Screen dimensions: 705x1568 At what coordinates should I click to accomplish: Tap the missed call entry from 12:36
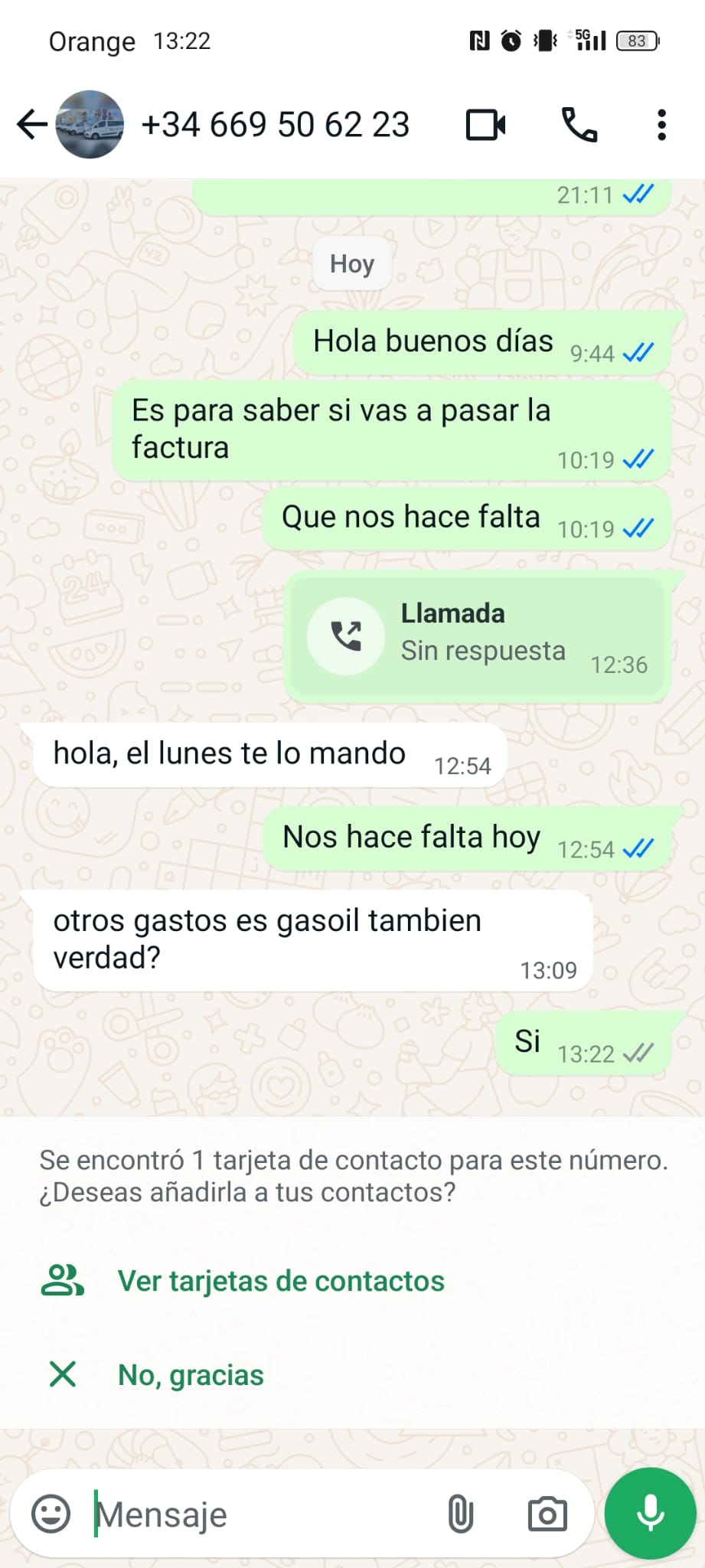coord(477,635)
